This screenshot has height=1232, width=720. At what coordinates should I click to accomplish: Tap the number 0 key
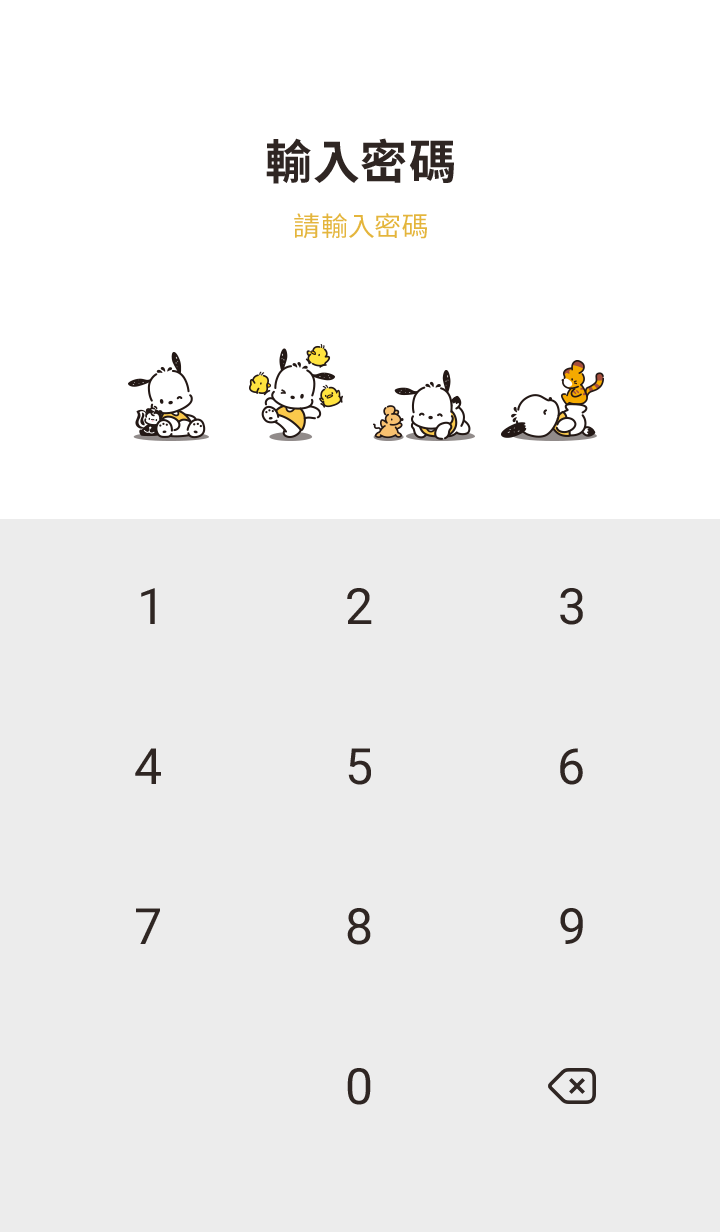[x=359, y=1087]
